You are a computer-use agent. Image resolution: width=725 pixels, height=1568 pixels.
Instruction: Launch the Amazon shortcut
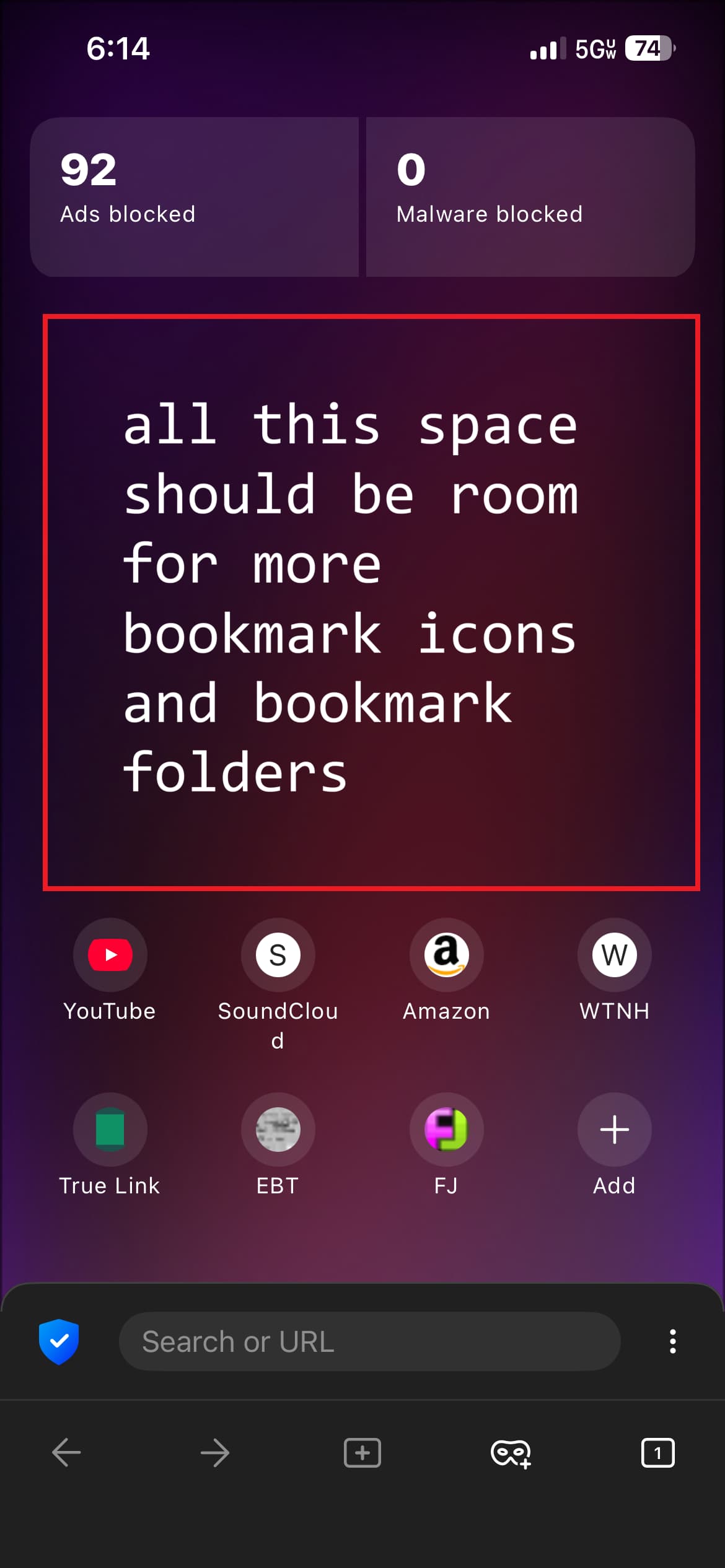[446, 955]
